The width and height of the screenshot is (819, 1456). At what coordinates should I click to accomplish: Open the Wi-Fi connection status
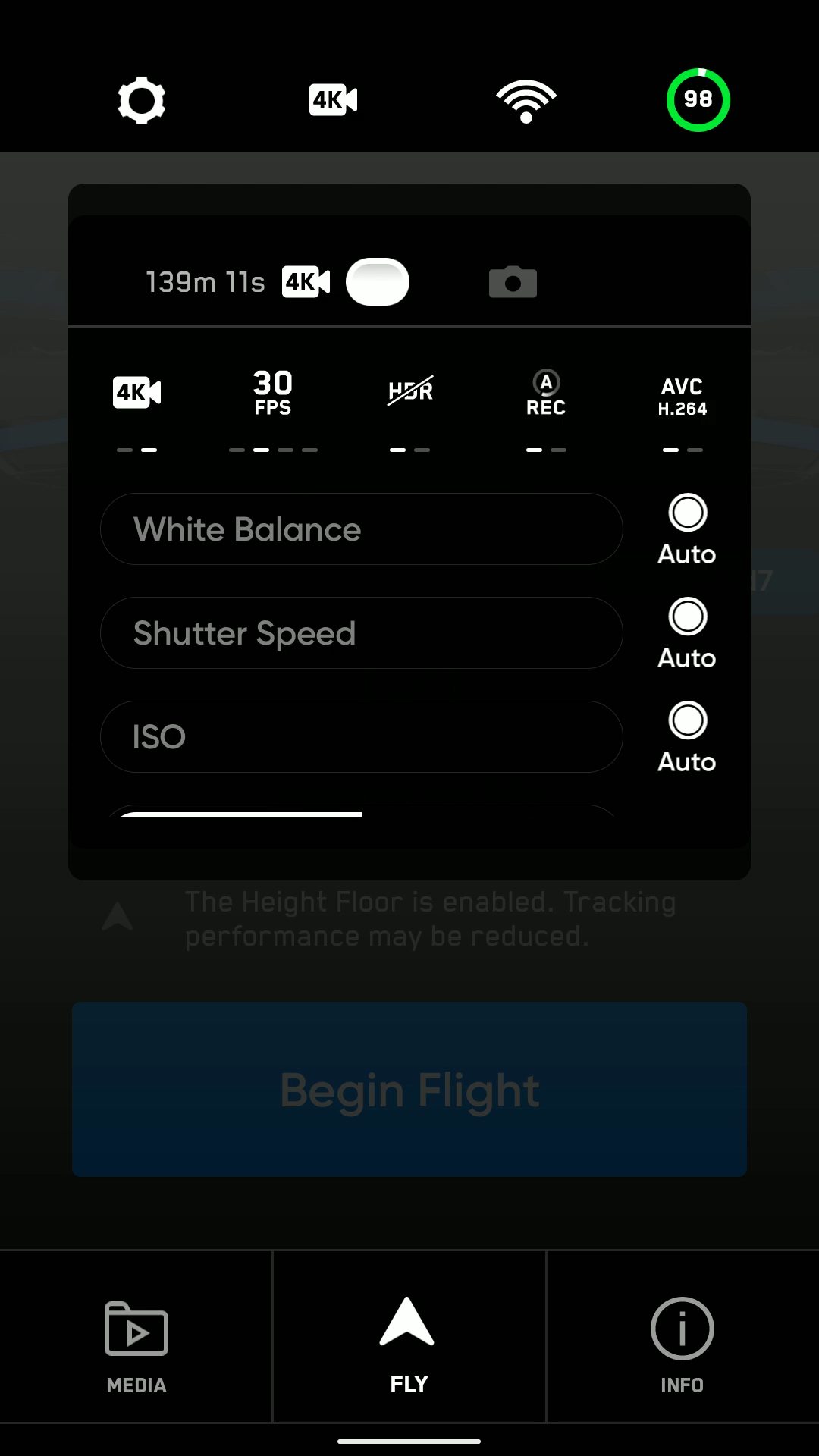coord(526,100)
